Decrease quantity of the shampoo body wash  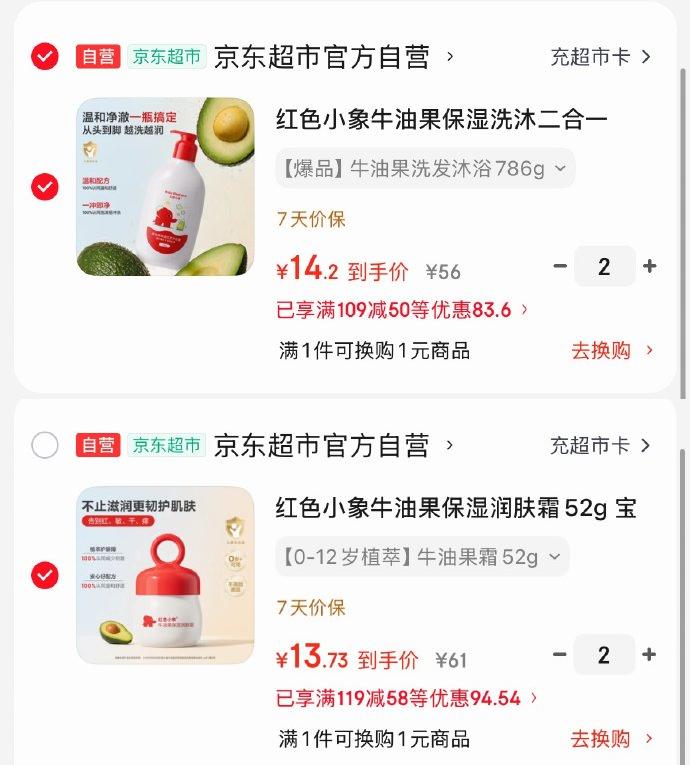pyautogui.click(x=560, y=266)
